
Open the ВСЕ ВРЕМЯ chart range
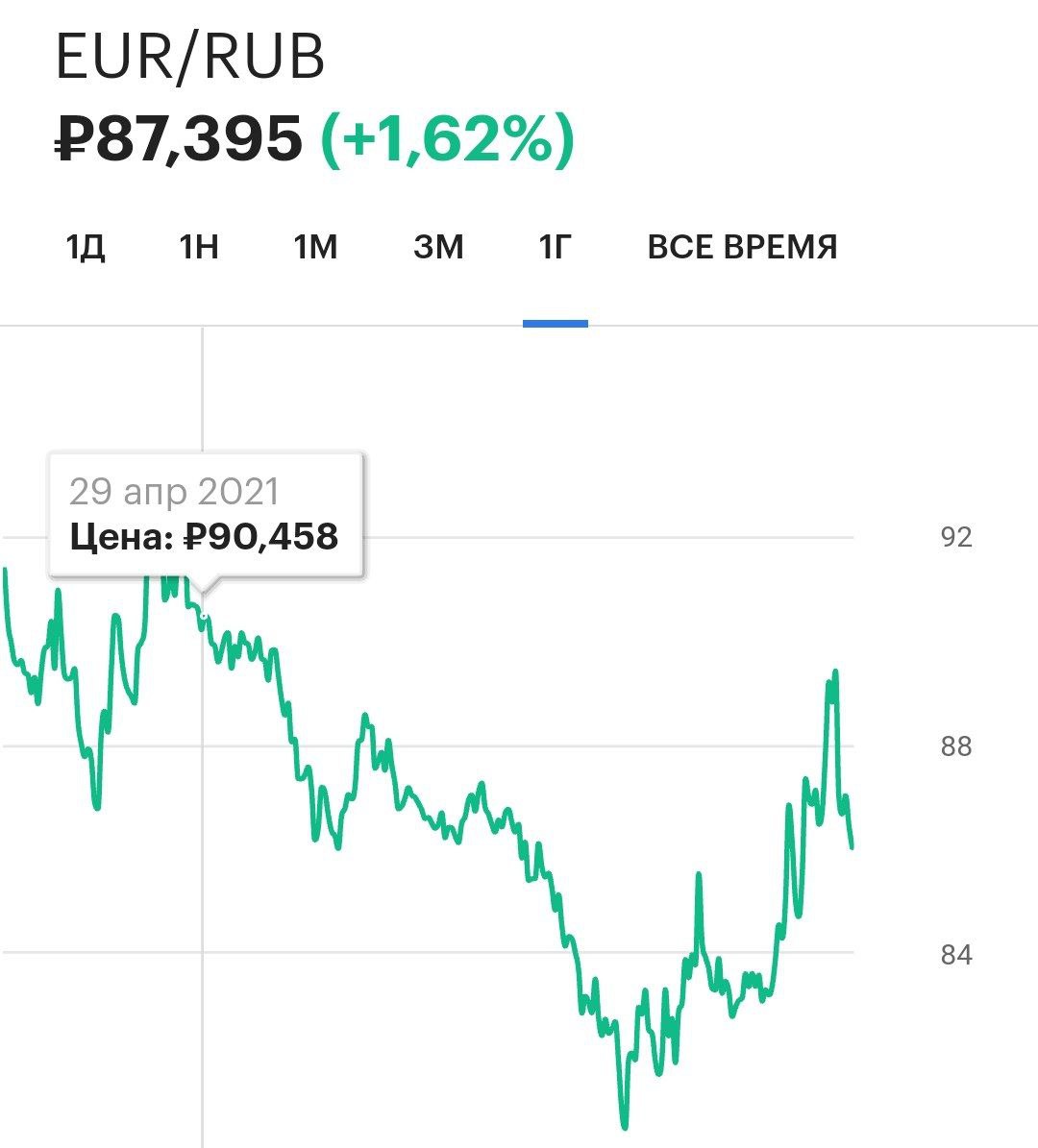click(742, 248)
